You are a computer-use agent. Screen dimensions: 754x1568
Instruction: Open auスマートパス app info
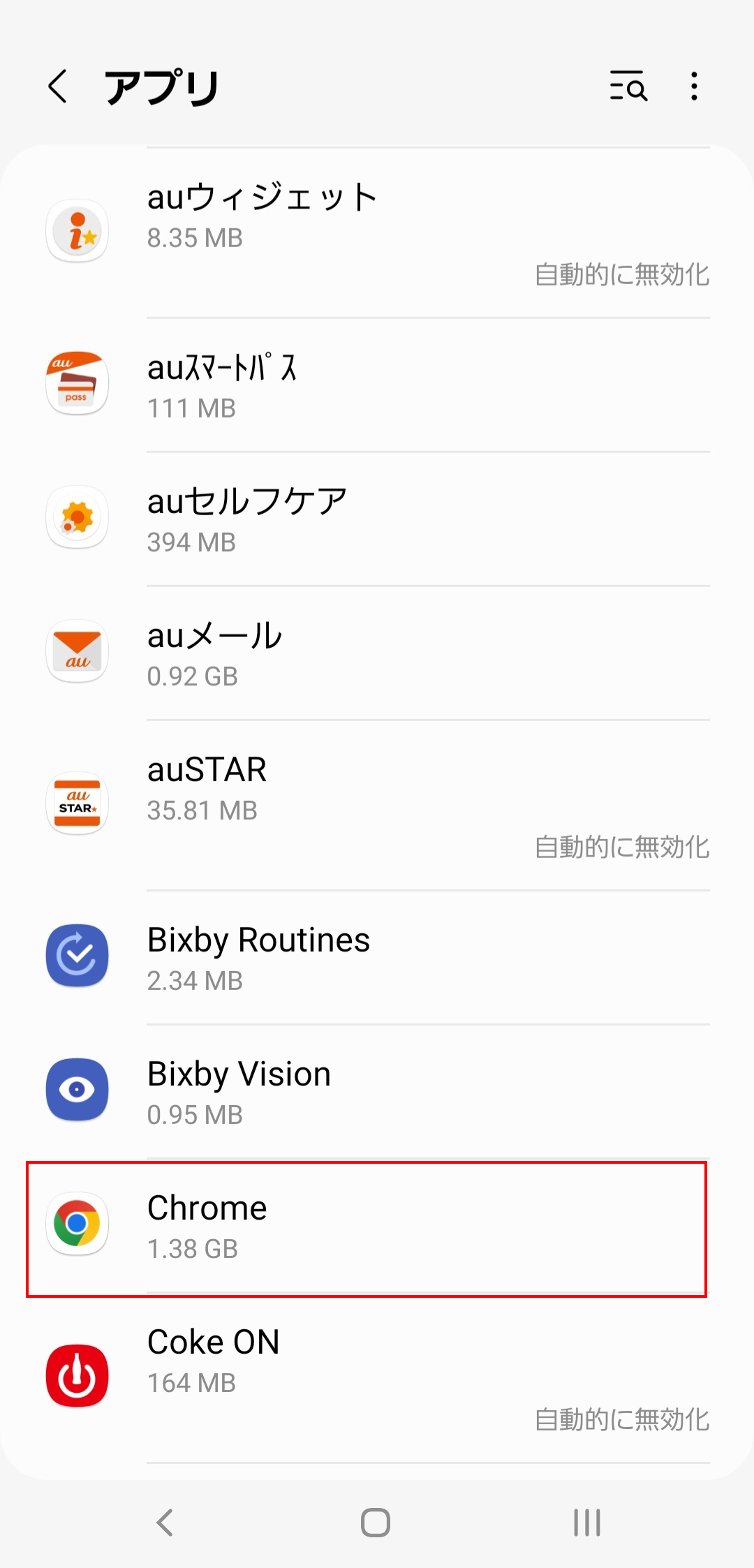[377, 385]
